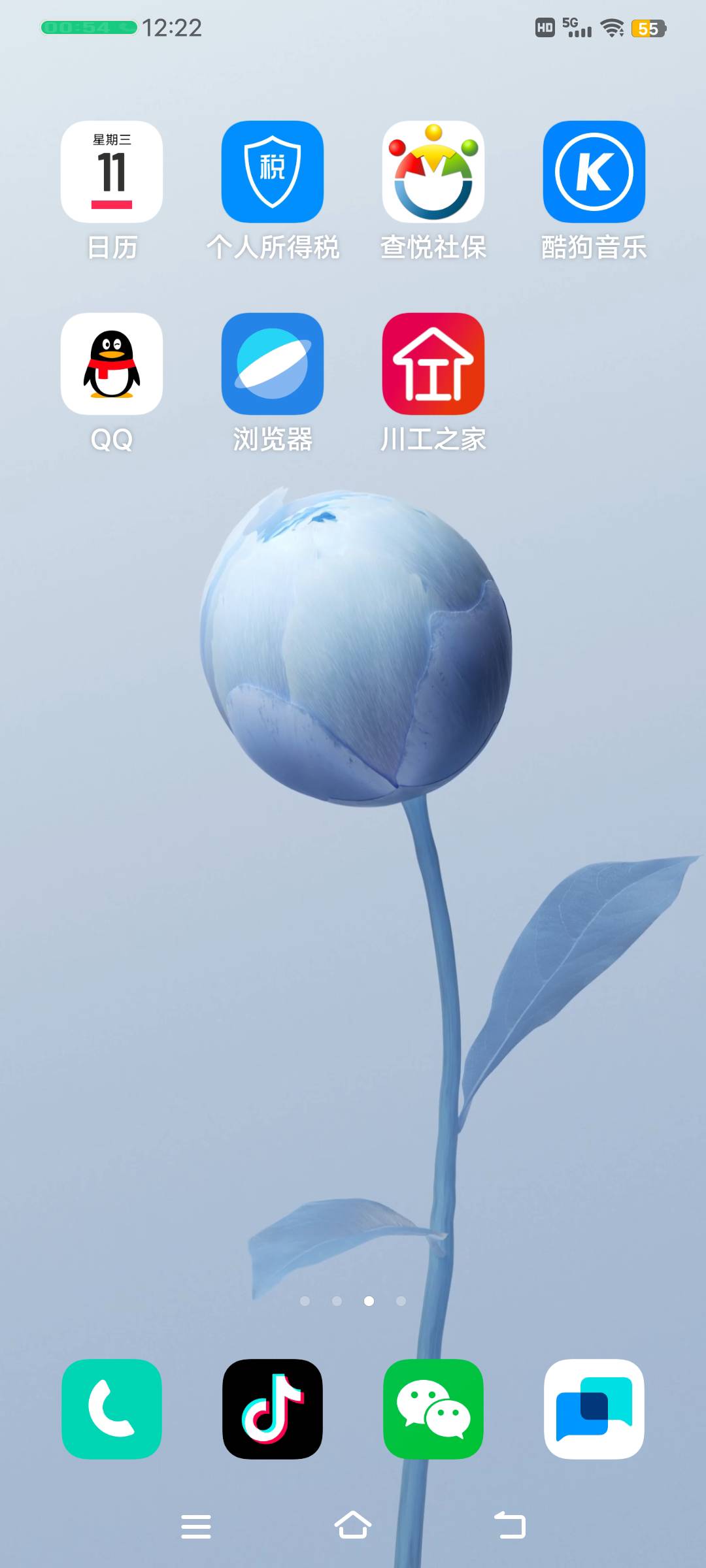Open the 川工之家 app
Screen dimensions: 706x1568
tap(433, 364)
